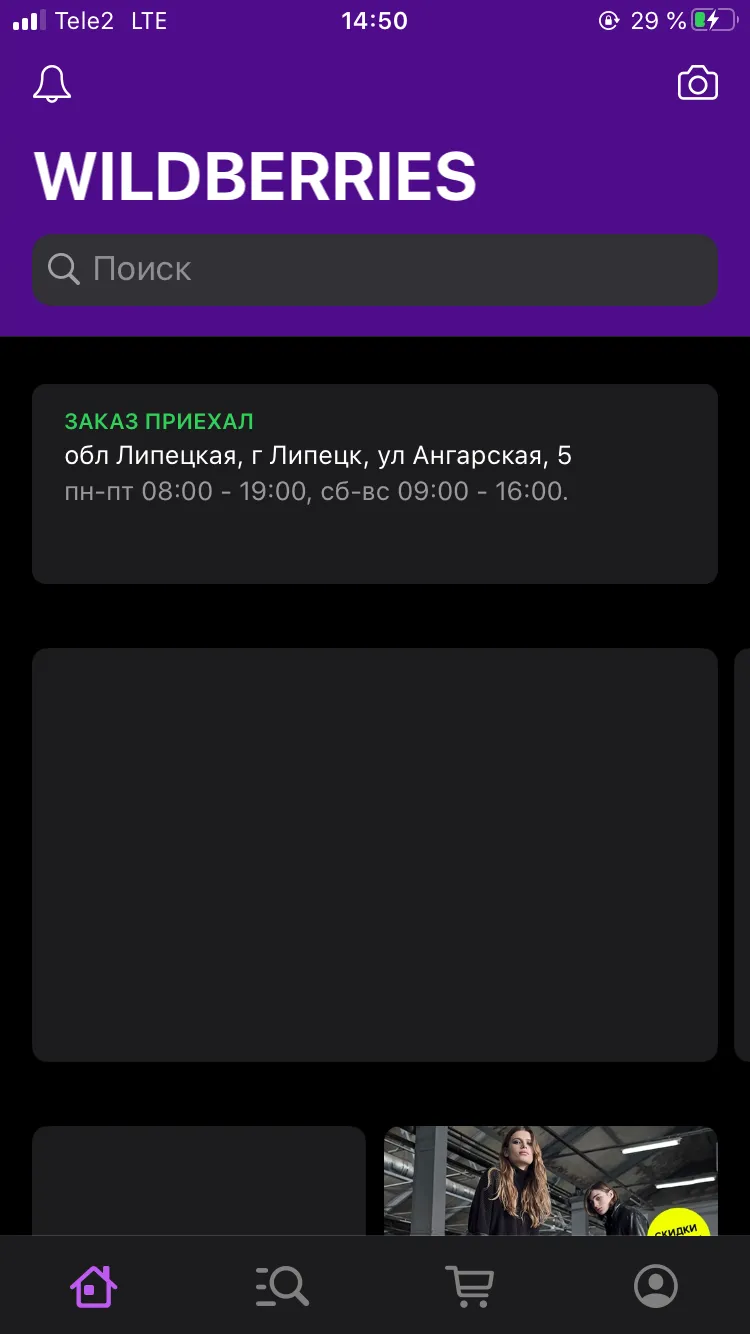Image resolution: width=750 pixels, height=1334 pixels.
Task: Open the Заказ приехал order card
Action: 375,484
